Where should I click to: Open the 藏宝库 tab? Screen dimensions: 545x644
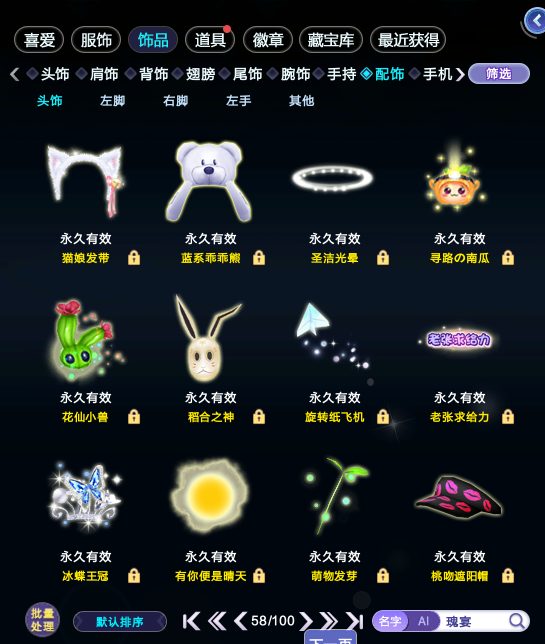(x=331, y=40)
